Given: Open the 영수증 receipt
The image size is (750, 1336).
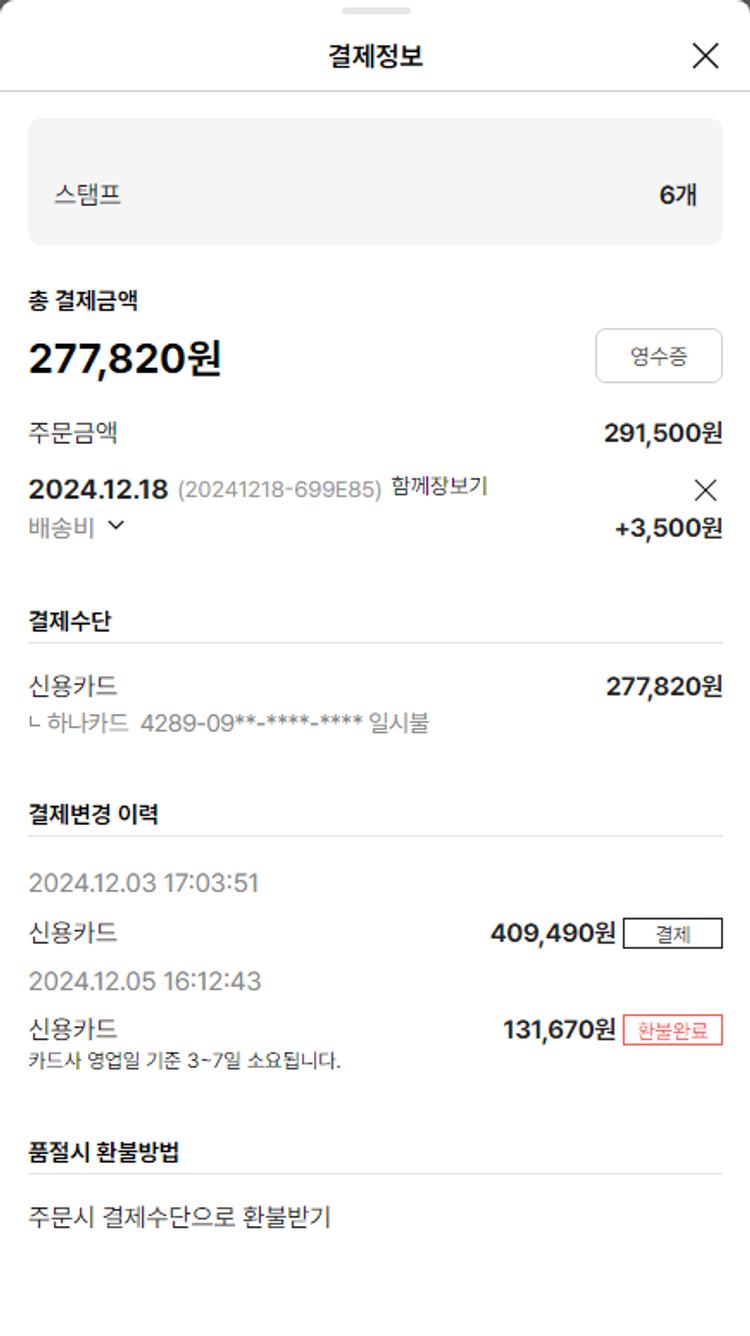Looking at the screenshot, I should click(x=658, y=356).
